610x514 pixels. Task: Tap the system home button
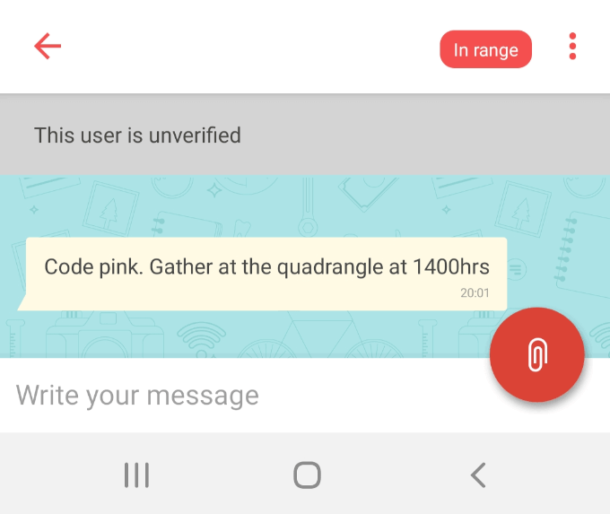(307, 475)
